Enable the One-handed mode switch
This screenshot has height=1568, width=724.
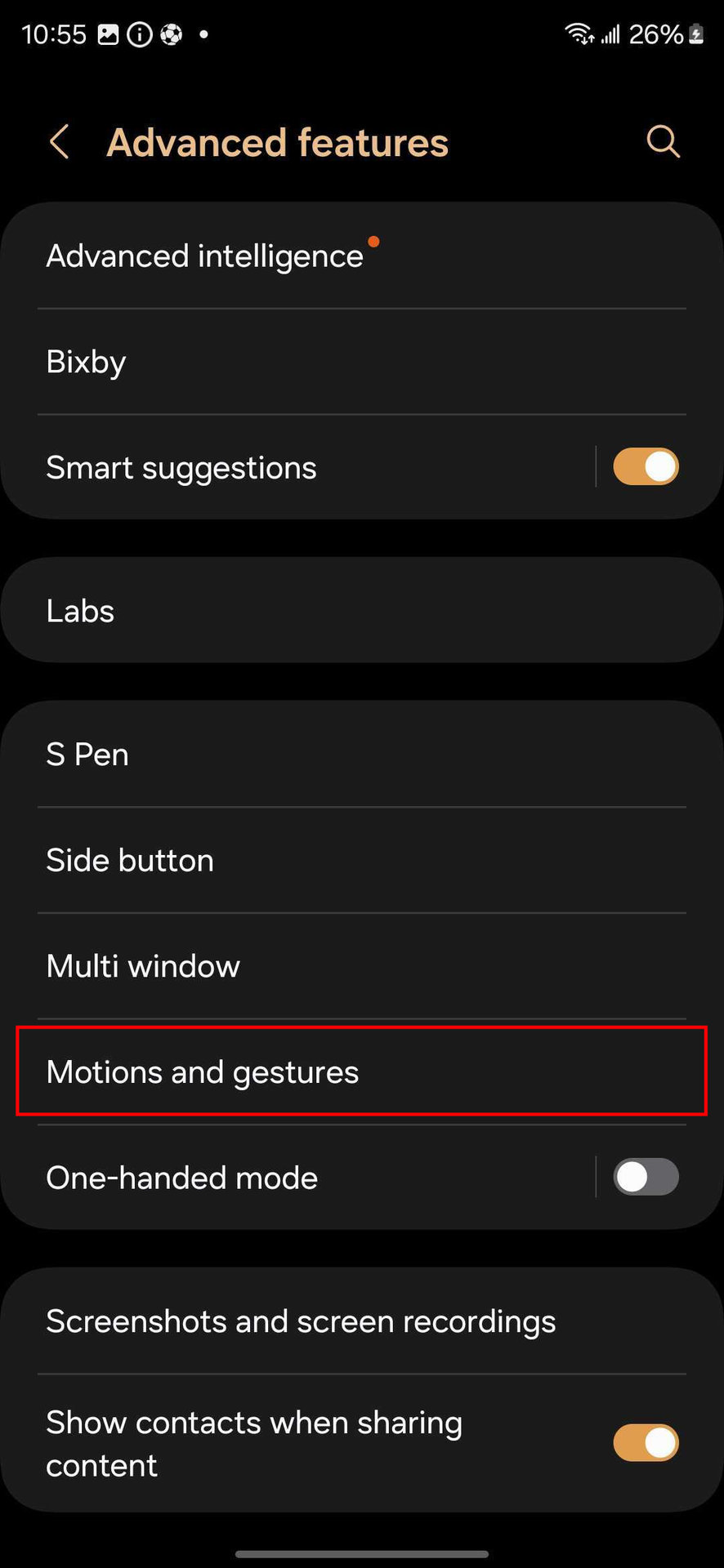point(646,1178)
